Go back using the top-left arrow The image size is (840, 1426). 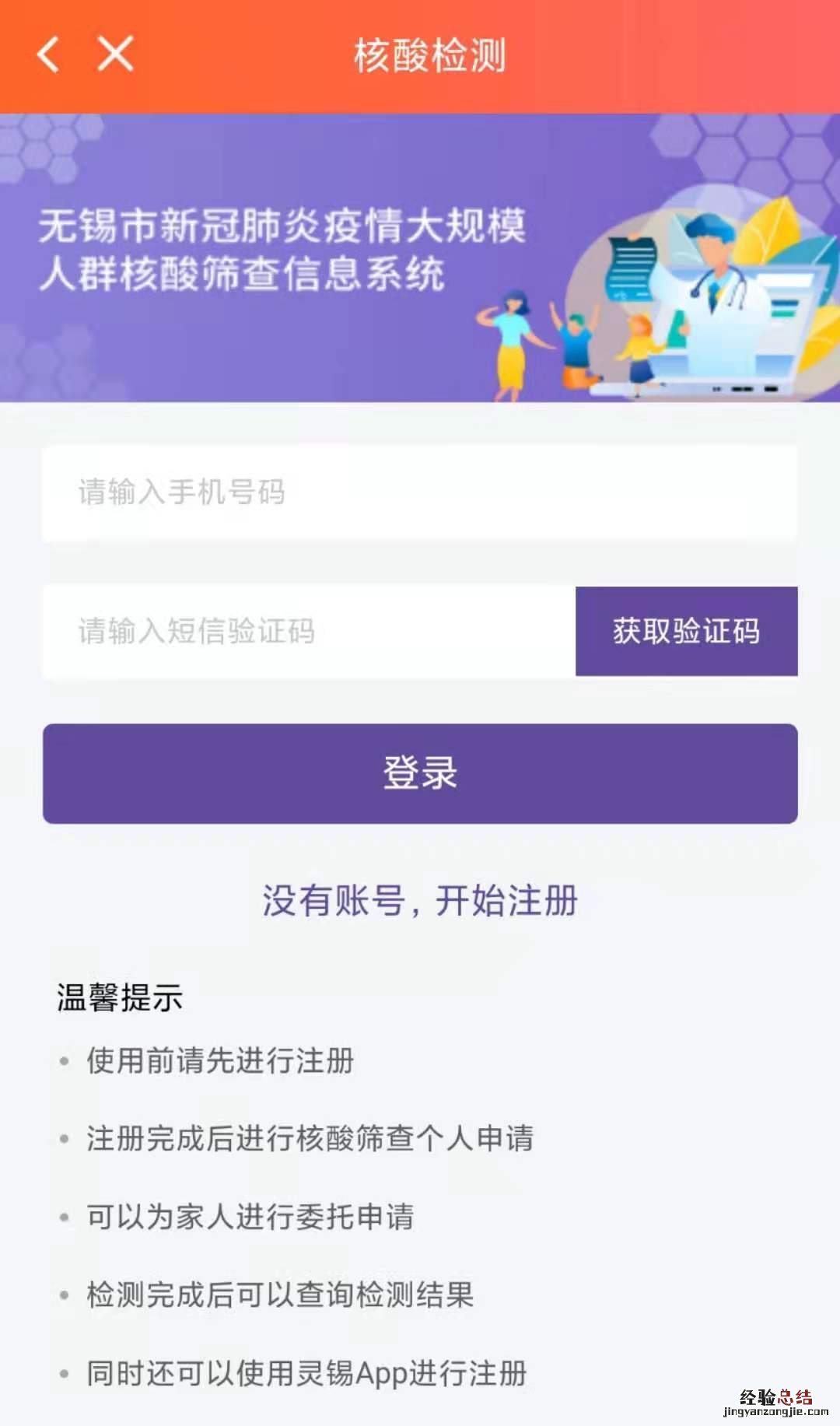click(x=48, y=54)
